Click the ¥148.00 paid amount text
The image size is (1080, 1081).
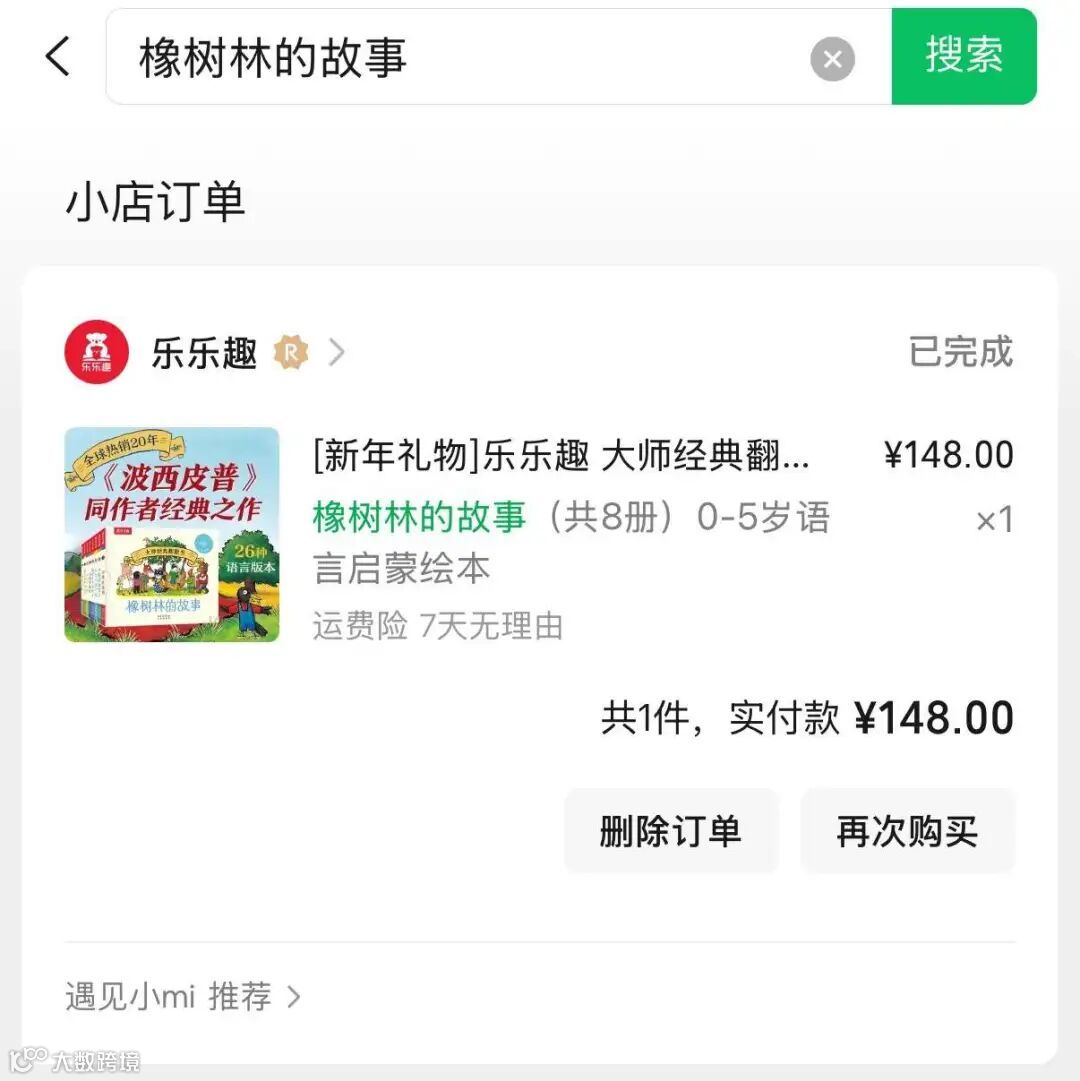[x=936, y=717]
